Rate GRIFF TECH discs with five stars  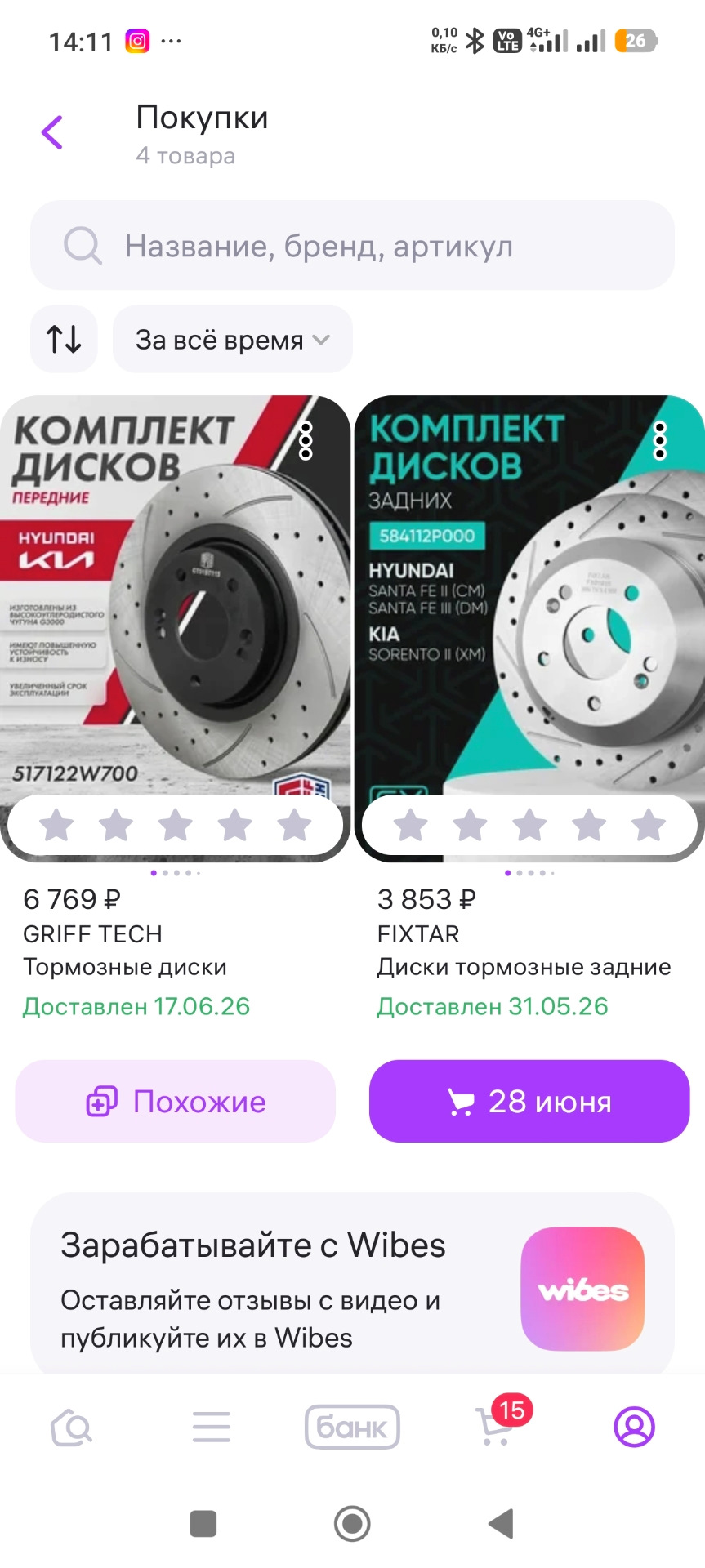click(294, 825)
